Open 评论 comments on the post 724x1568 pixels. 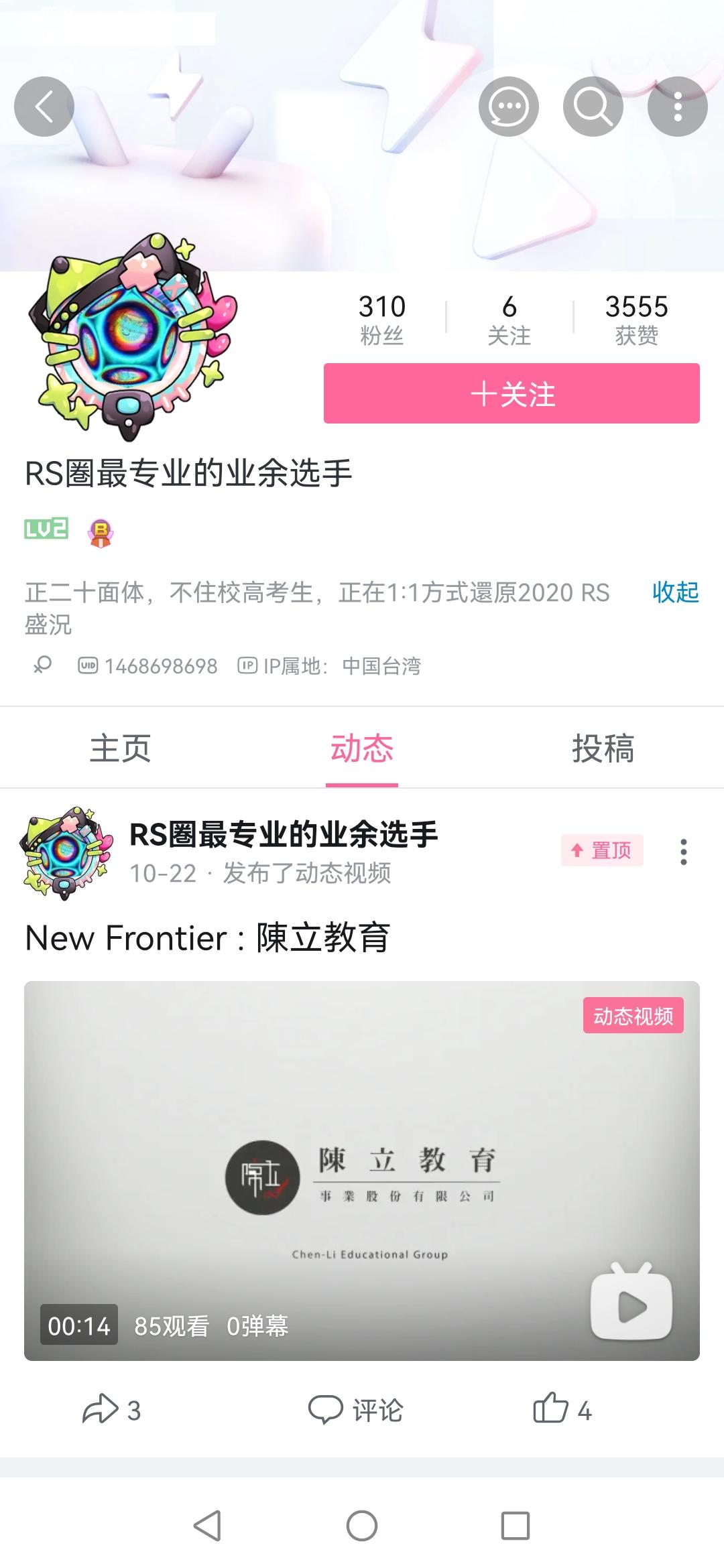click(356, 1410)
